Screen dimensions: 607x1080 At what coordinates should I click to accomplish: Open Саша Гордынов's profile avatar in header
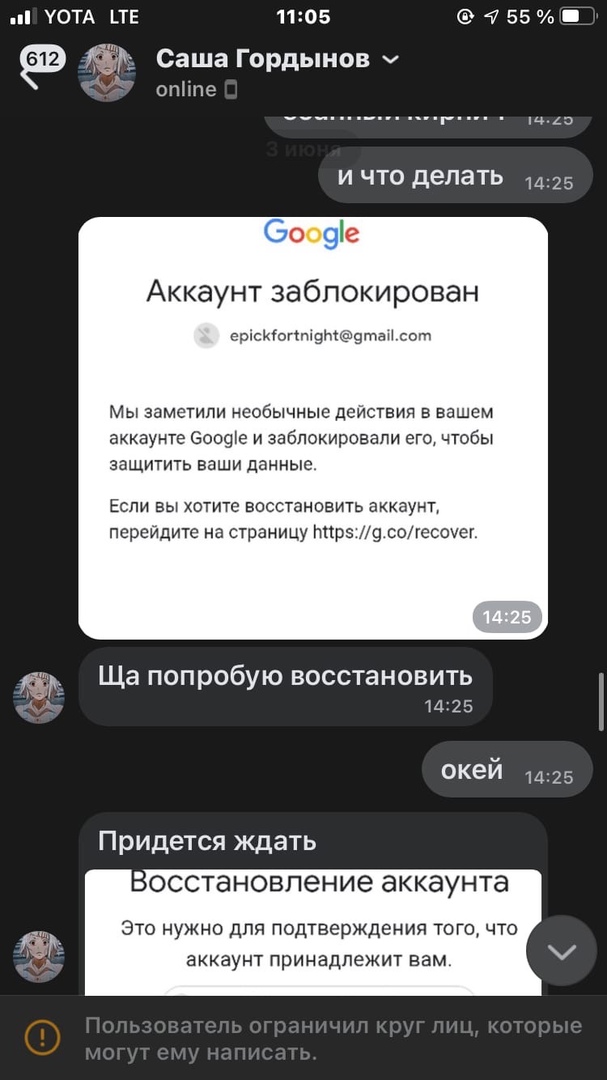coord(107,73)
